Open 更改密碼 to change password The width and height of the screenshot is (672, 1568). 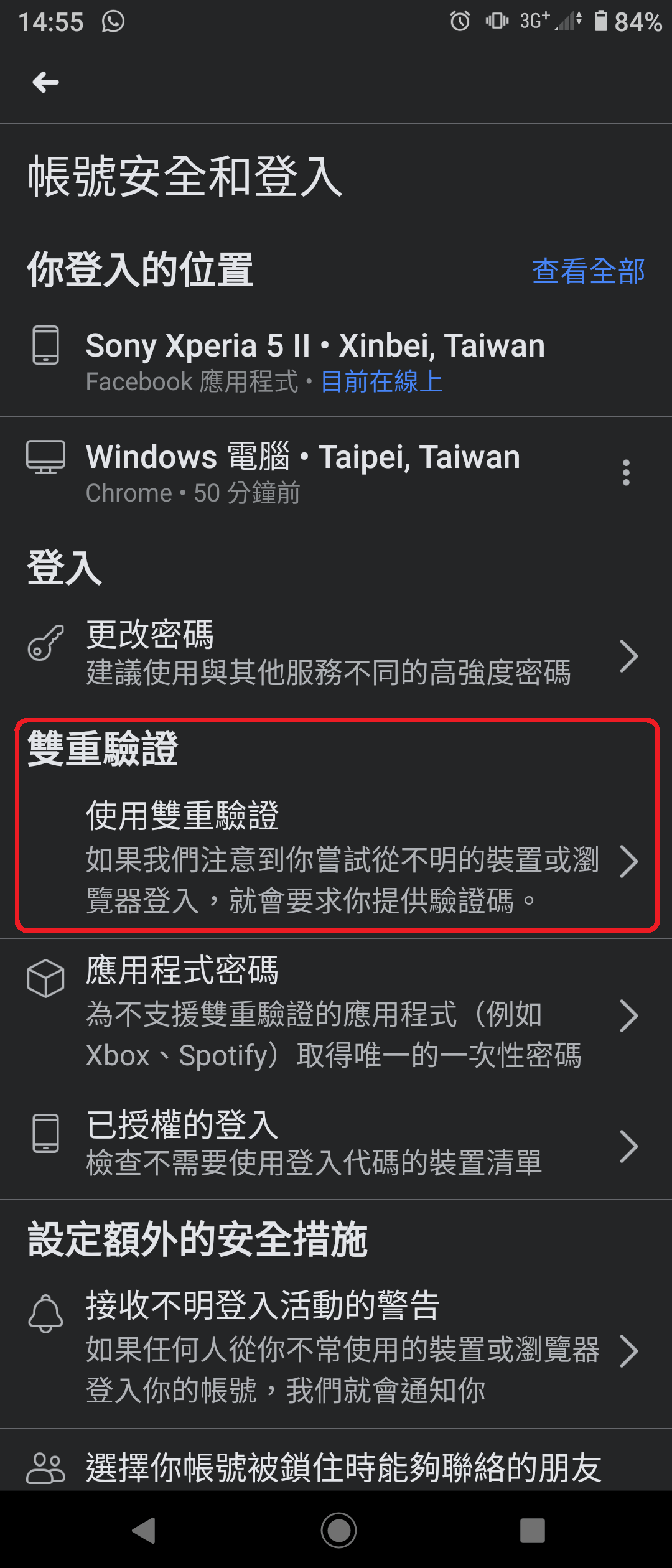click(x=336, y=654)
